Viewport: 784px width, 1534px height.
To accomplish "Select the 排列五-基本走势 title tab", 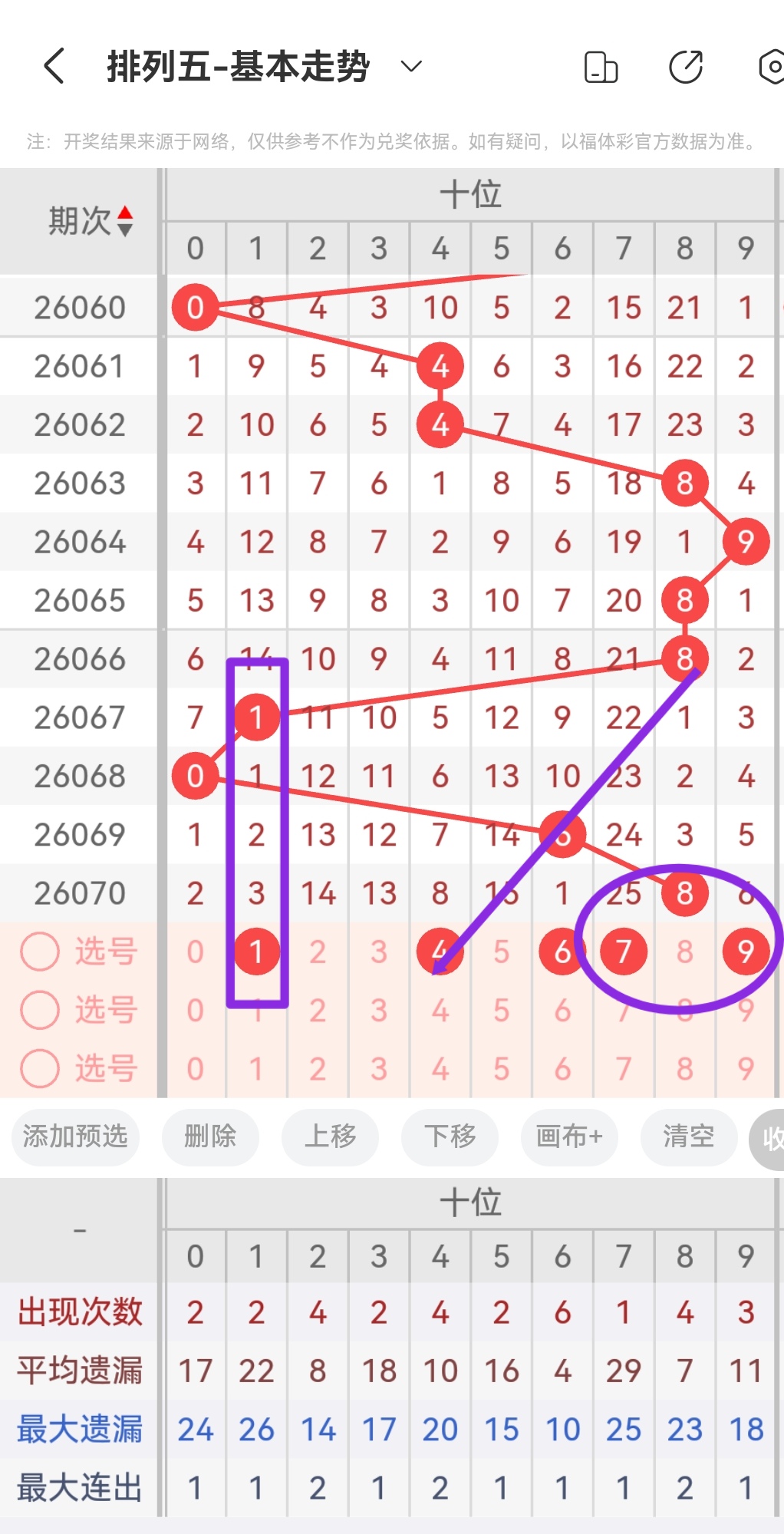I will pyautogui.click(x=238, y=66).
